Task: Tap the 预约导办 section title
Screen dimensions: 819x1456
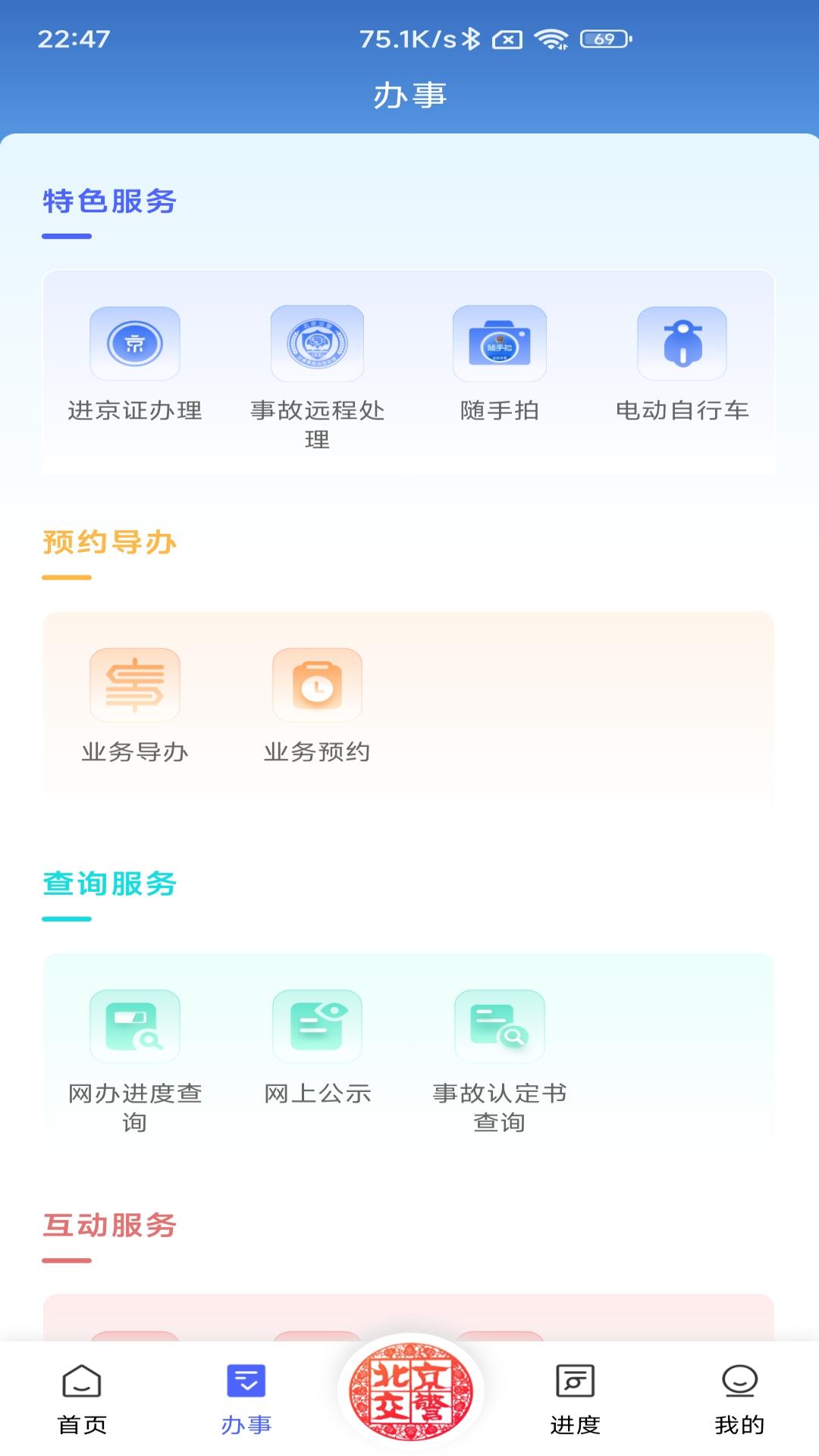Action: pos(111,543)
